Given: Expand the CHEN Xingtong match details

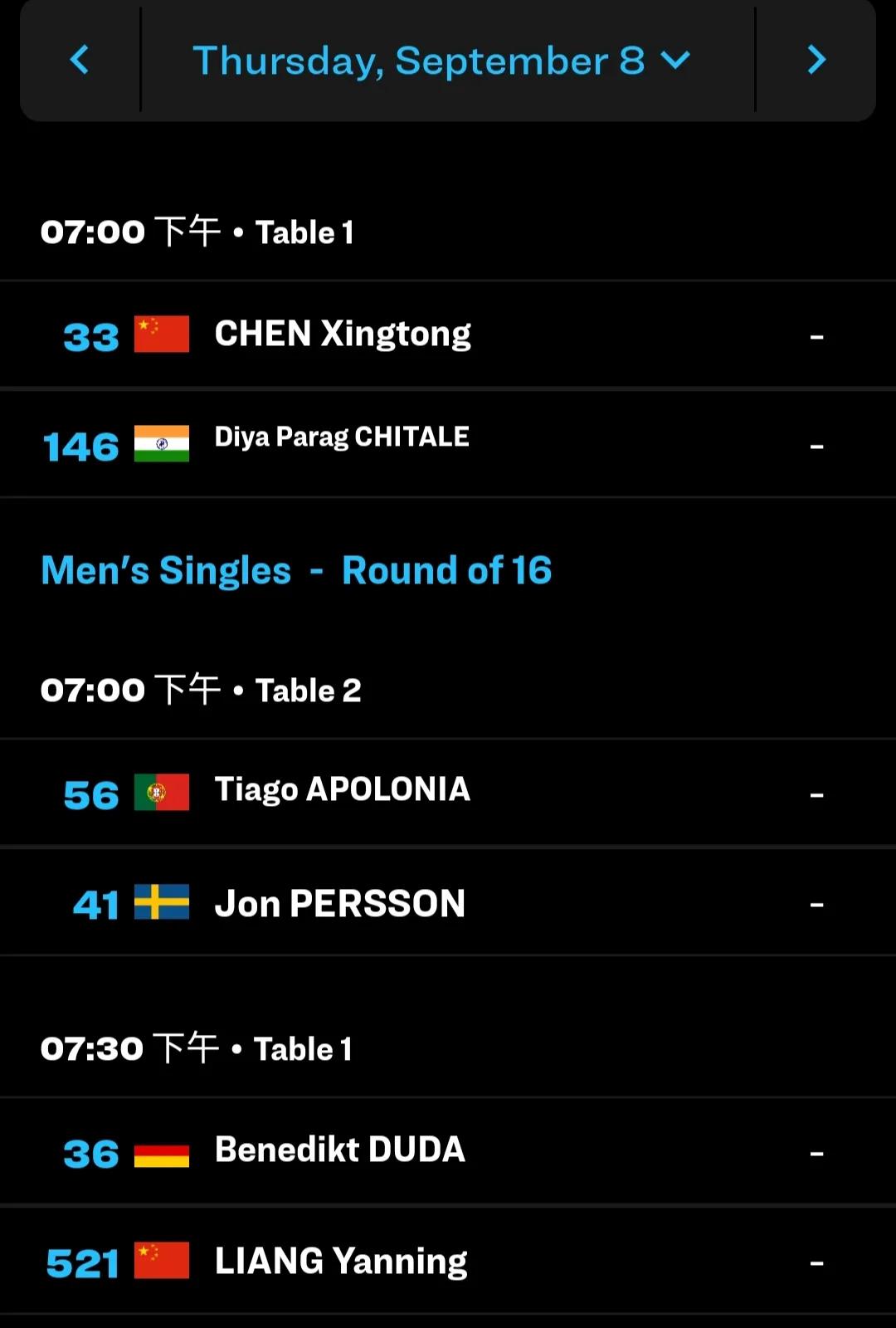Looking at the screenshot, I should tap(448, 333).
